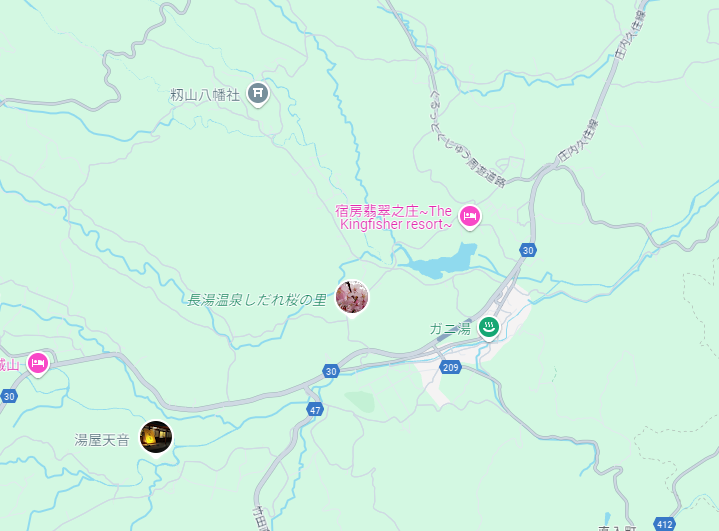719x531 pixels.
Task: Select The Kingfisher resort hotel pin
Action: (469, 216)
